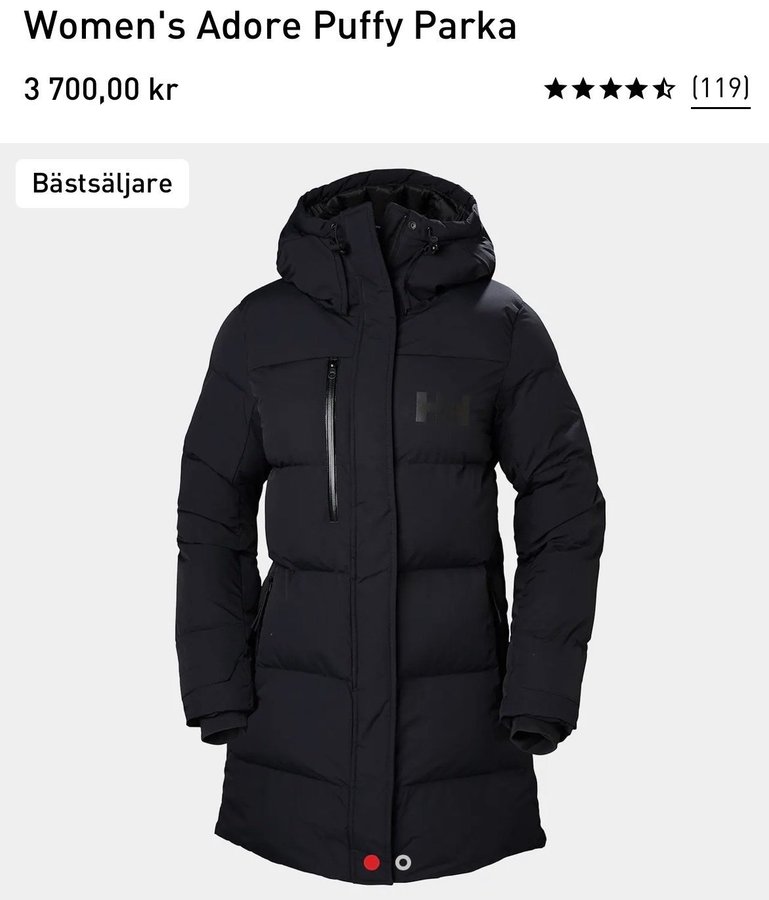Open the 119 reviews link

720,89
